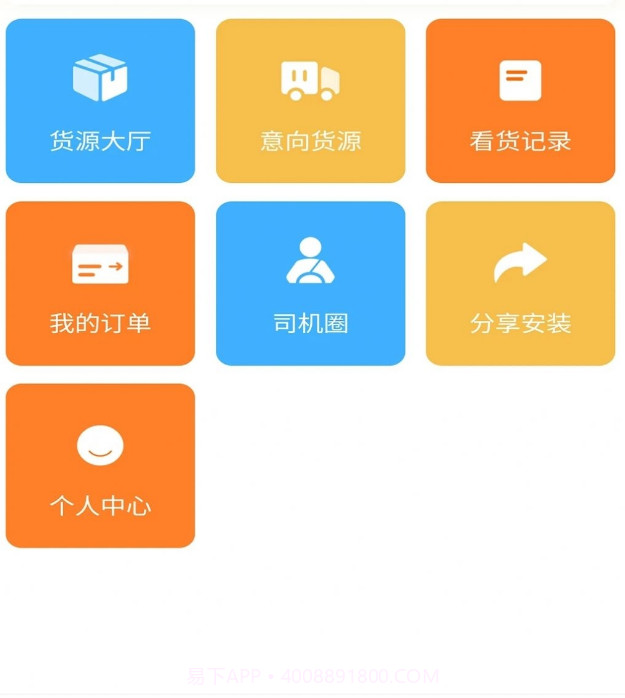The image size is (625, 698).
Task: Open 个人中心 profile
Action: tap(100, 466)
